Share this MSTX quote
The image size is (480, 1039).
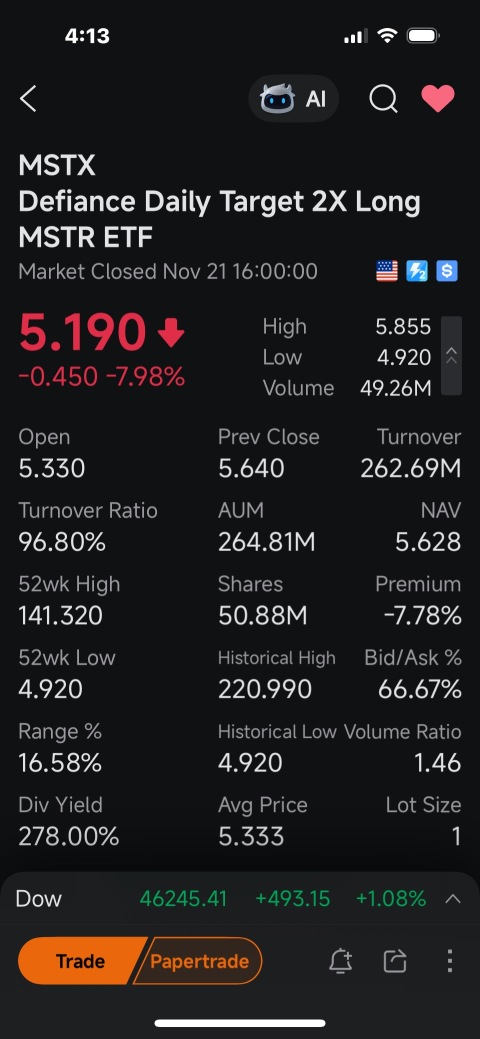394,961
